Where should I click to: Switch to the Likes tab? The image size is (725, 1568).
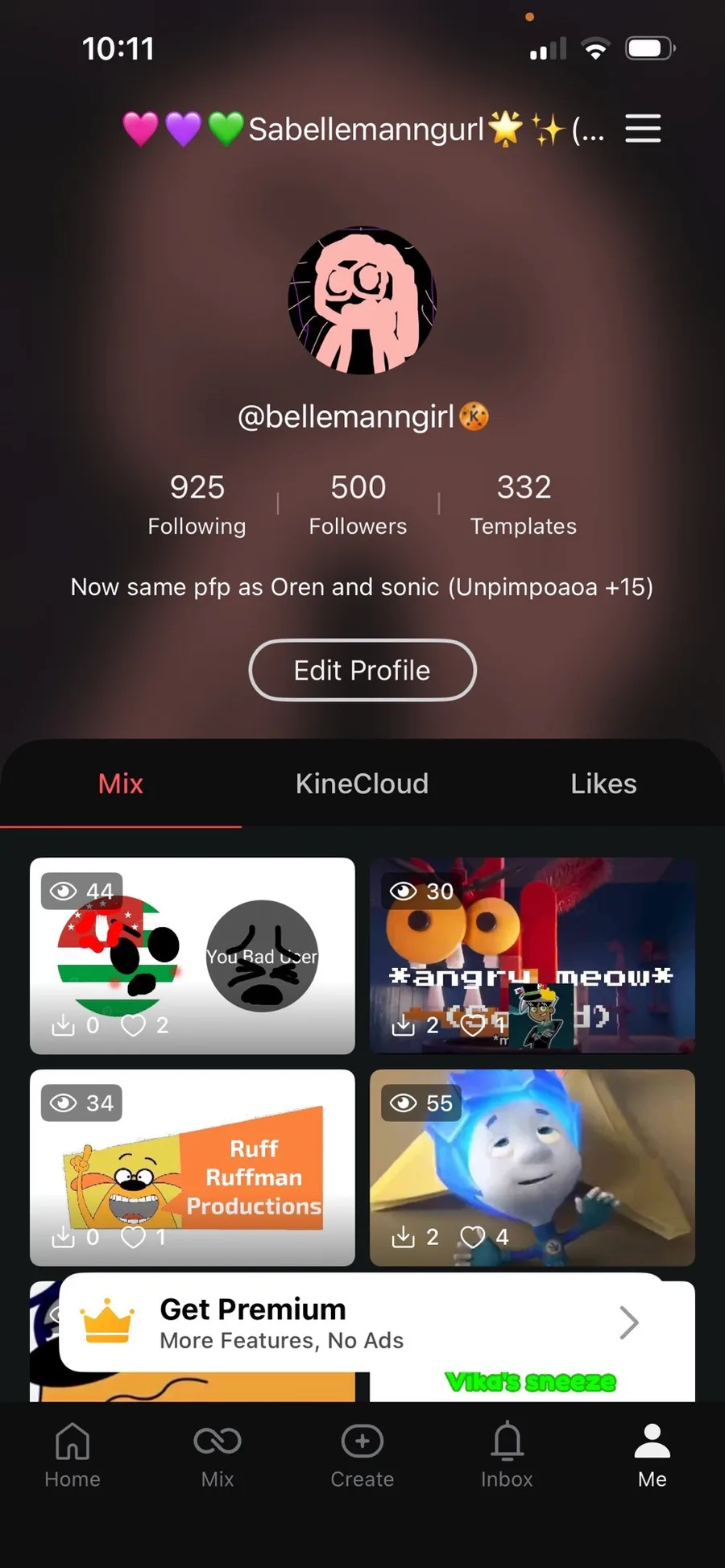pos(604,784)
